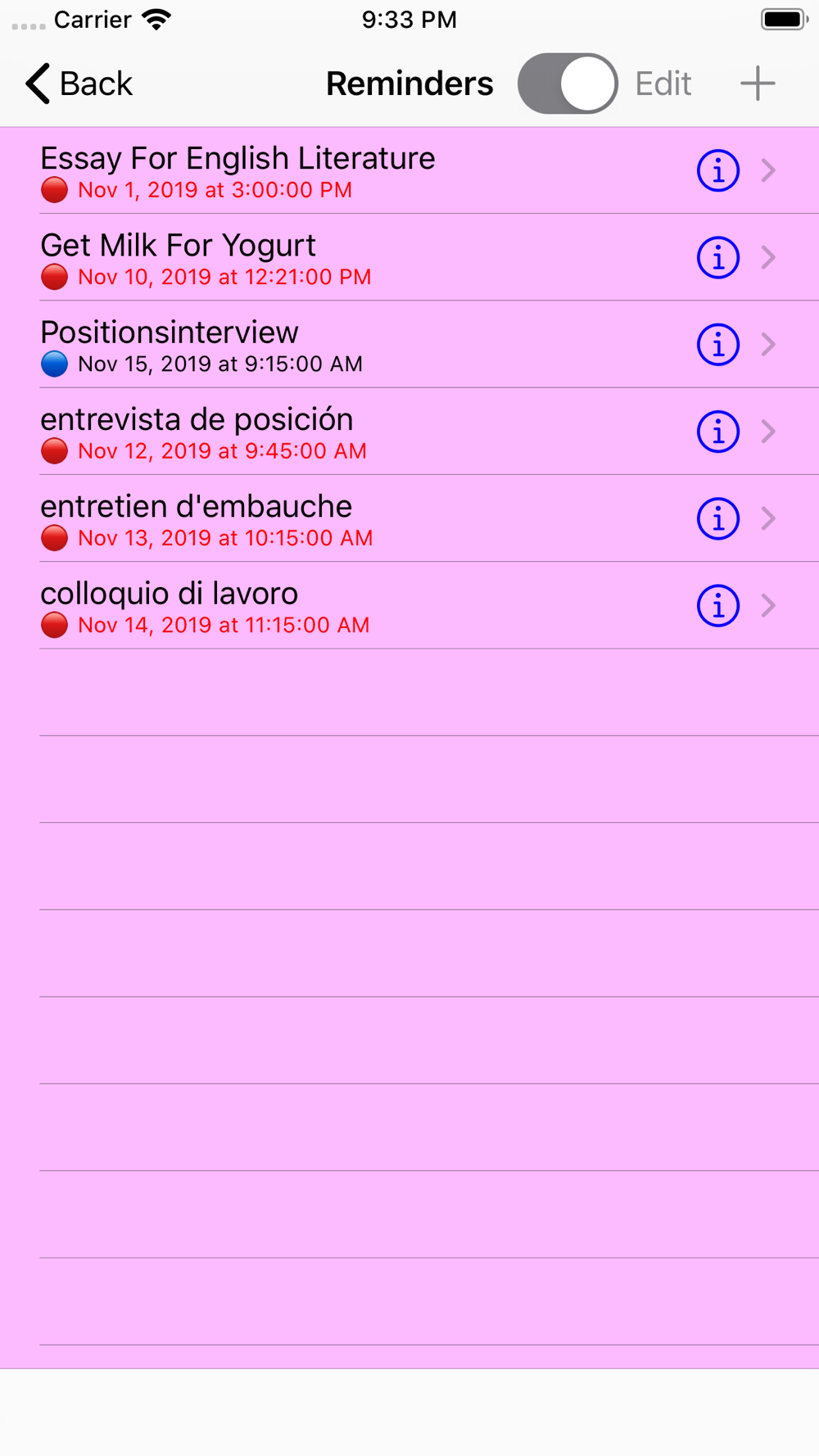Tap the info icon for colloquio di lavoro

pos(718,606)
